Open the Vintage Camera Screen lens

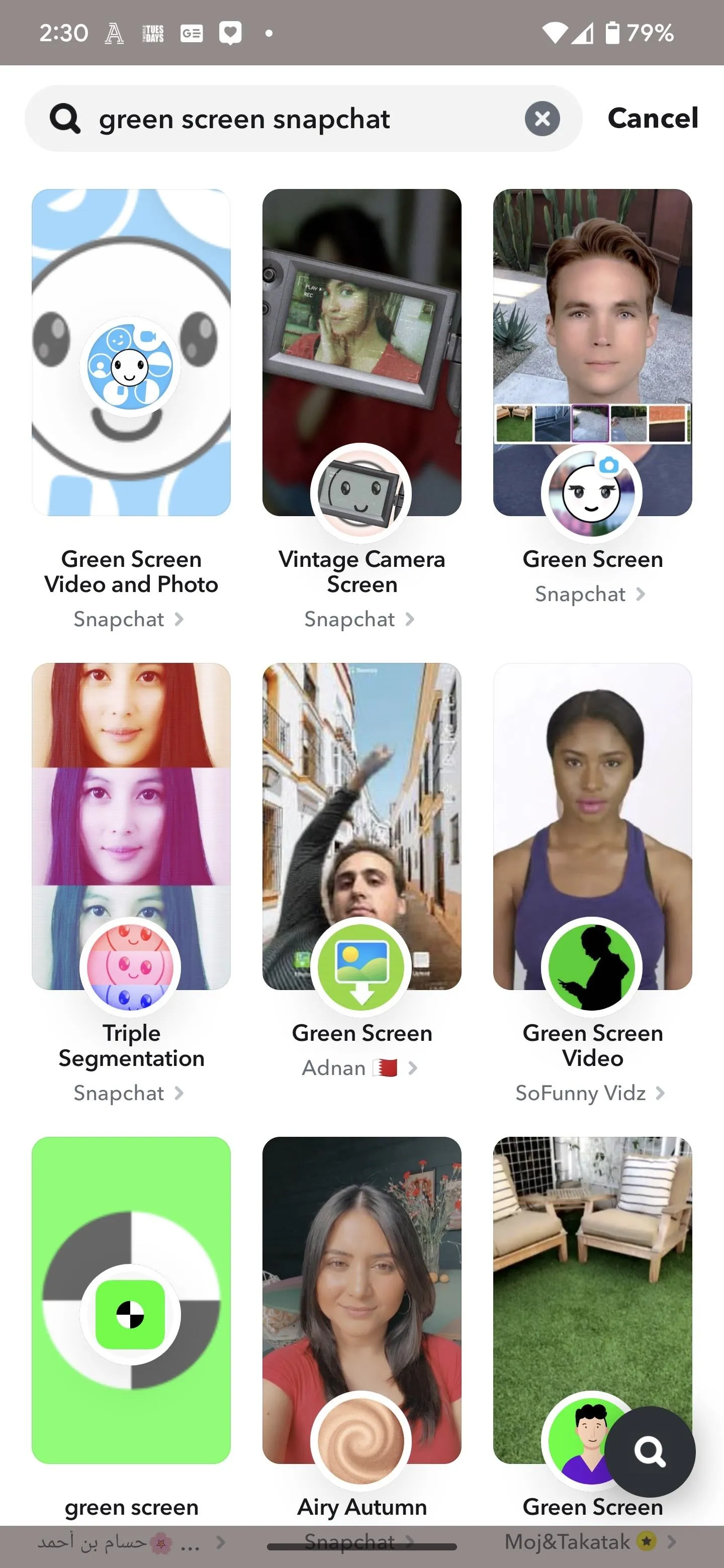(x=361, y=352)
